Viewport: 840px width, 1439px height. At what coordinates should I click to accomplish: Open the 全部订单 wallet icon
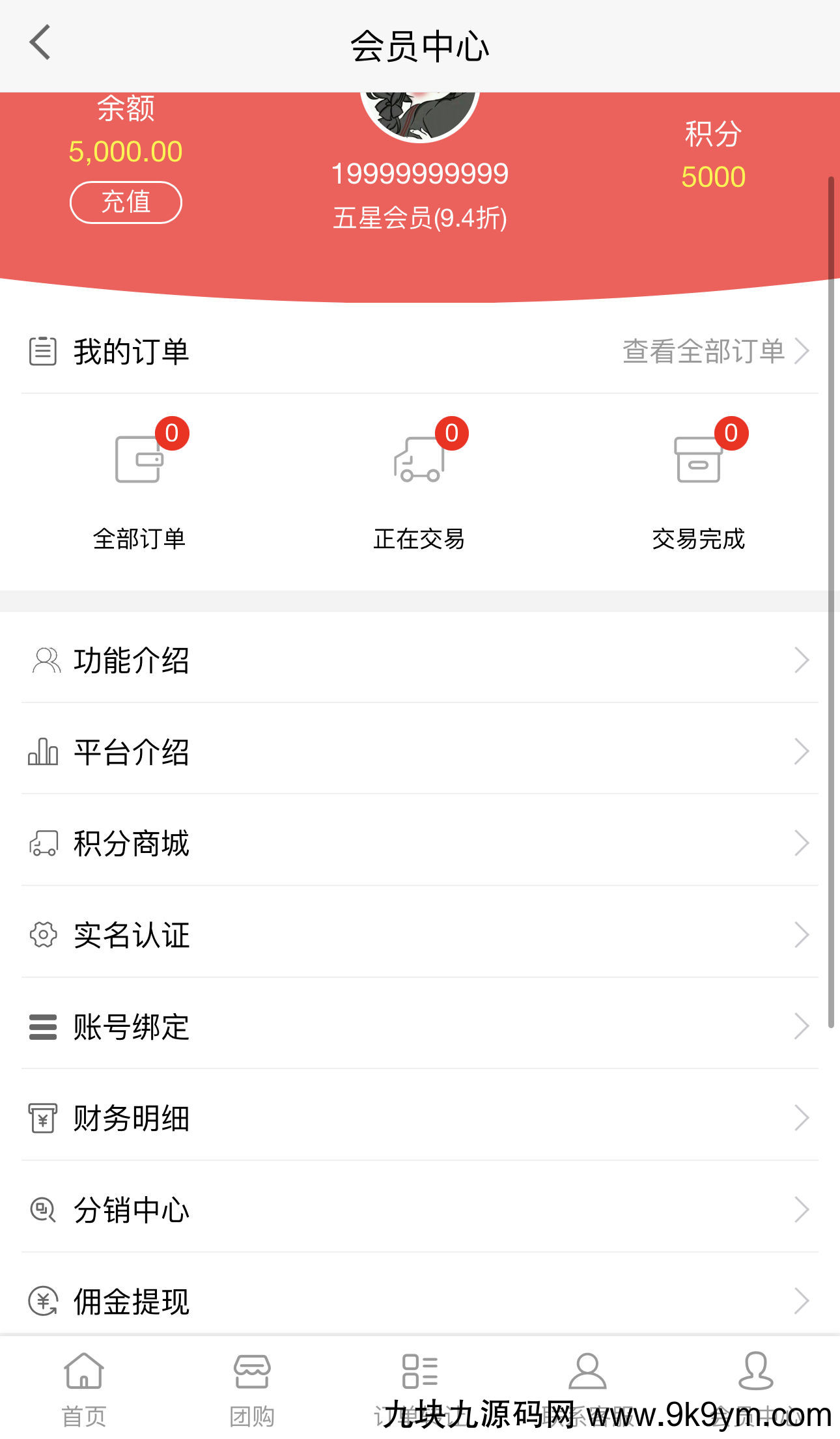pyautogui.click(x=137, y=459)
